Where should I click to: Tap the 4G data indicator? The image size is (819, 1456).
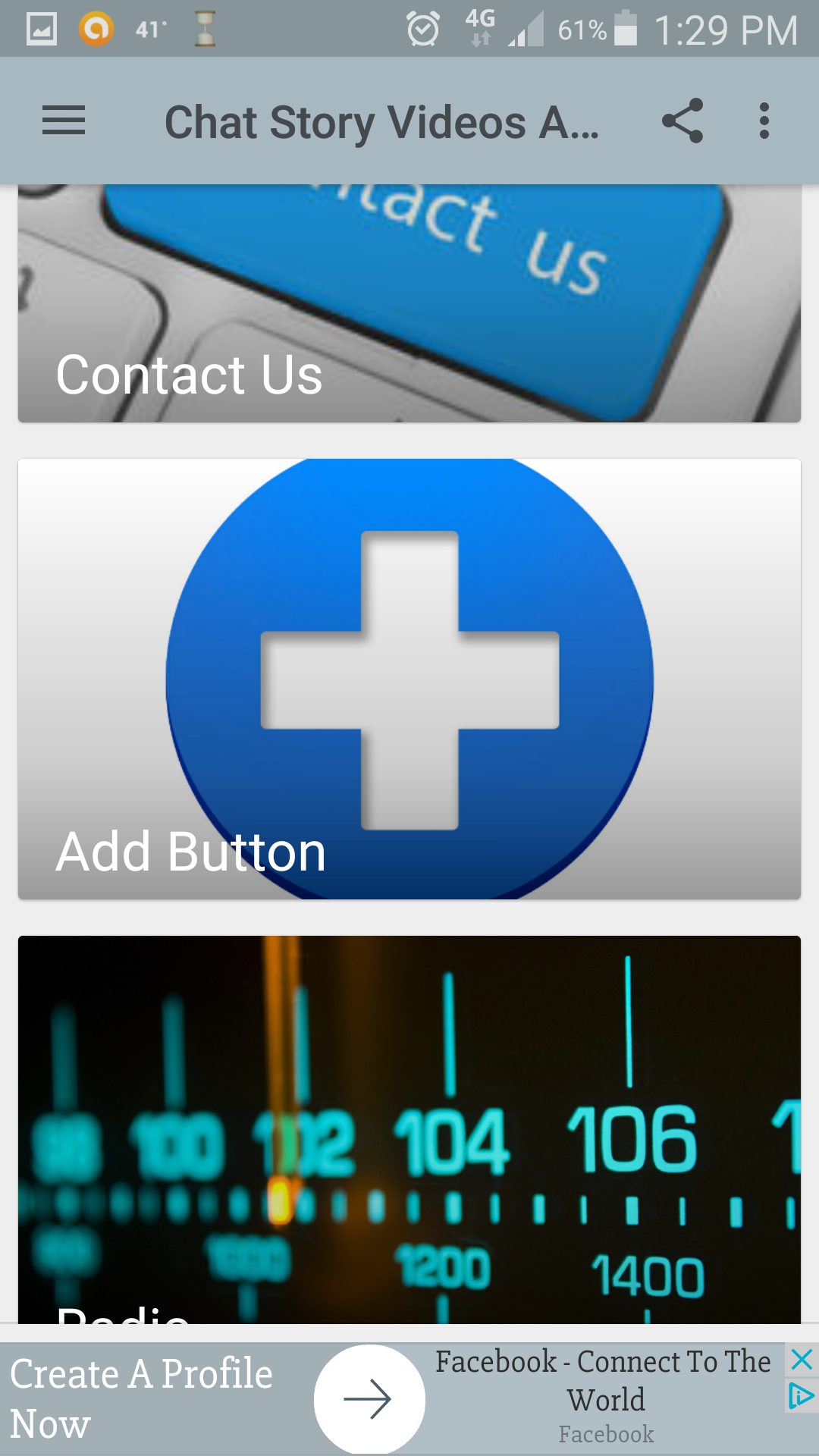480,30
